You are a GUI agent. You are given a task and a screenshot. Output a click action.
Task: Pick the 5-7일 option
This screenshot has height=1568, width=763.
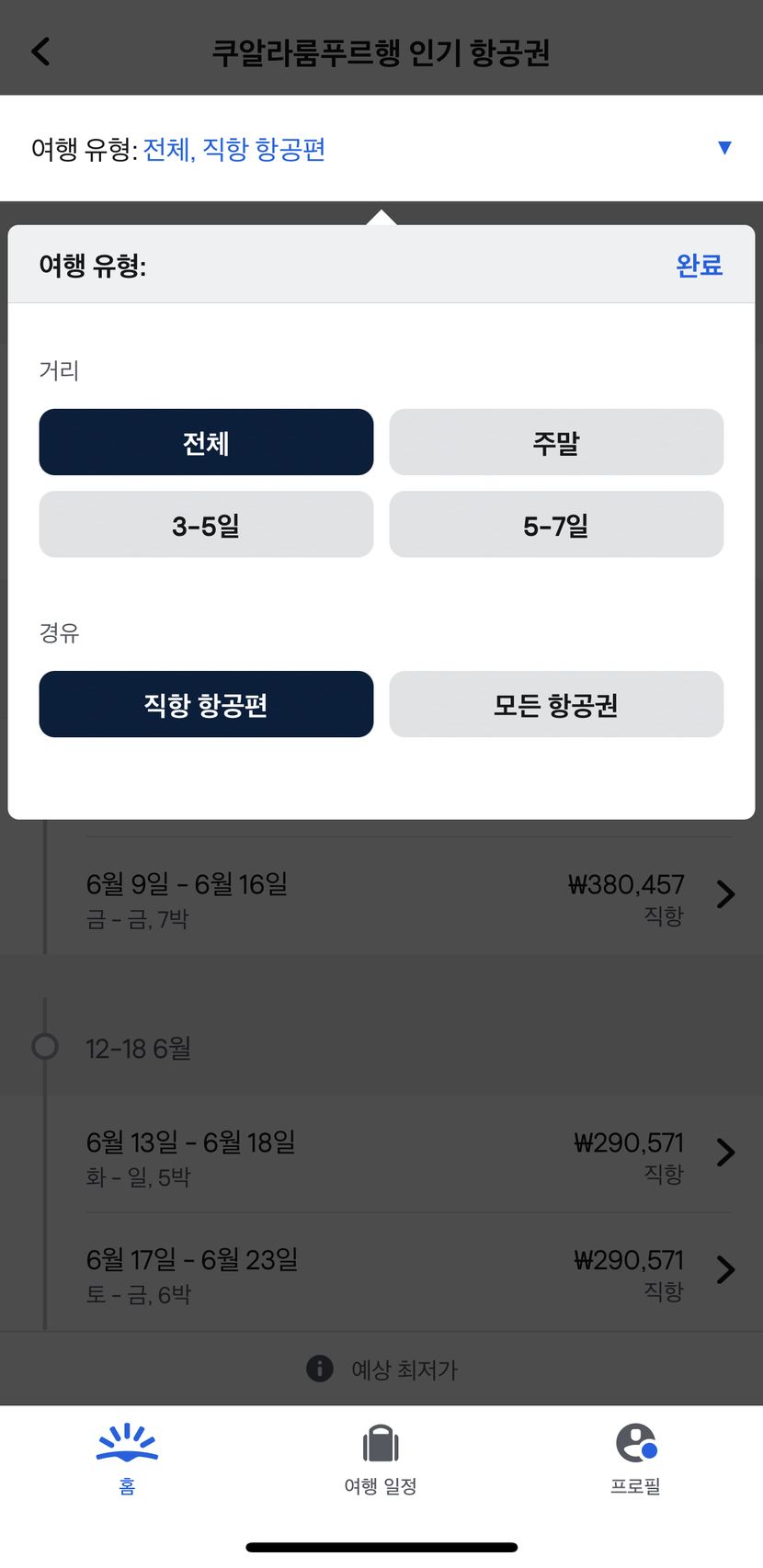point(556,524)
